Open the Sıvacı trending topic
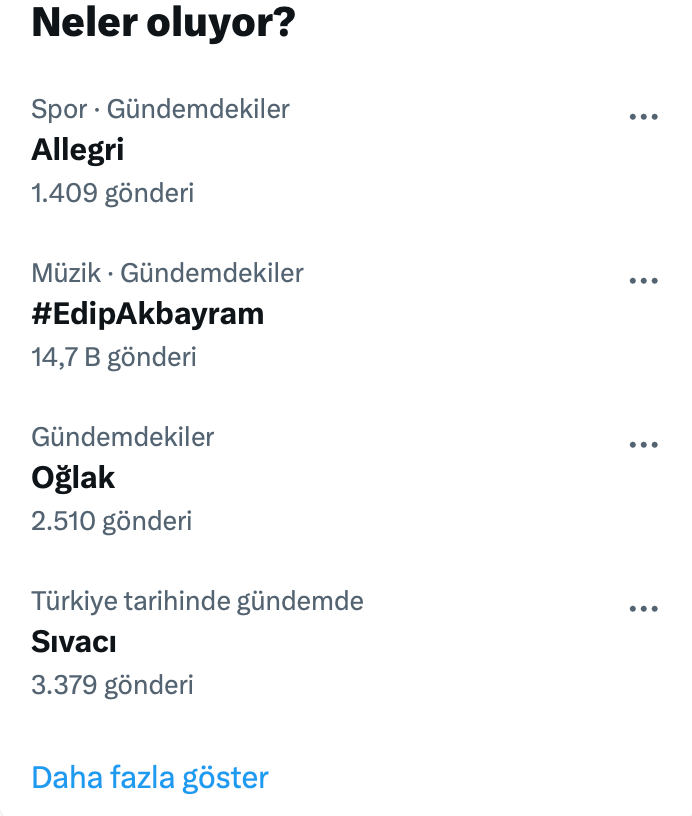This screenshot has height=816, width=692. [x=74, y=642]
